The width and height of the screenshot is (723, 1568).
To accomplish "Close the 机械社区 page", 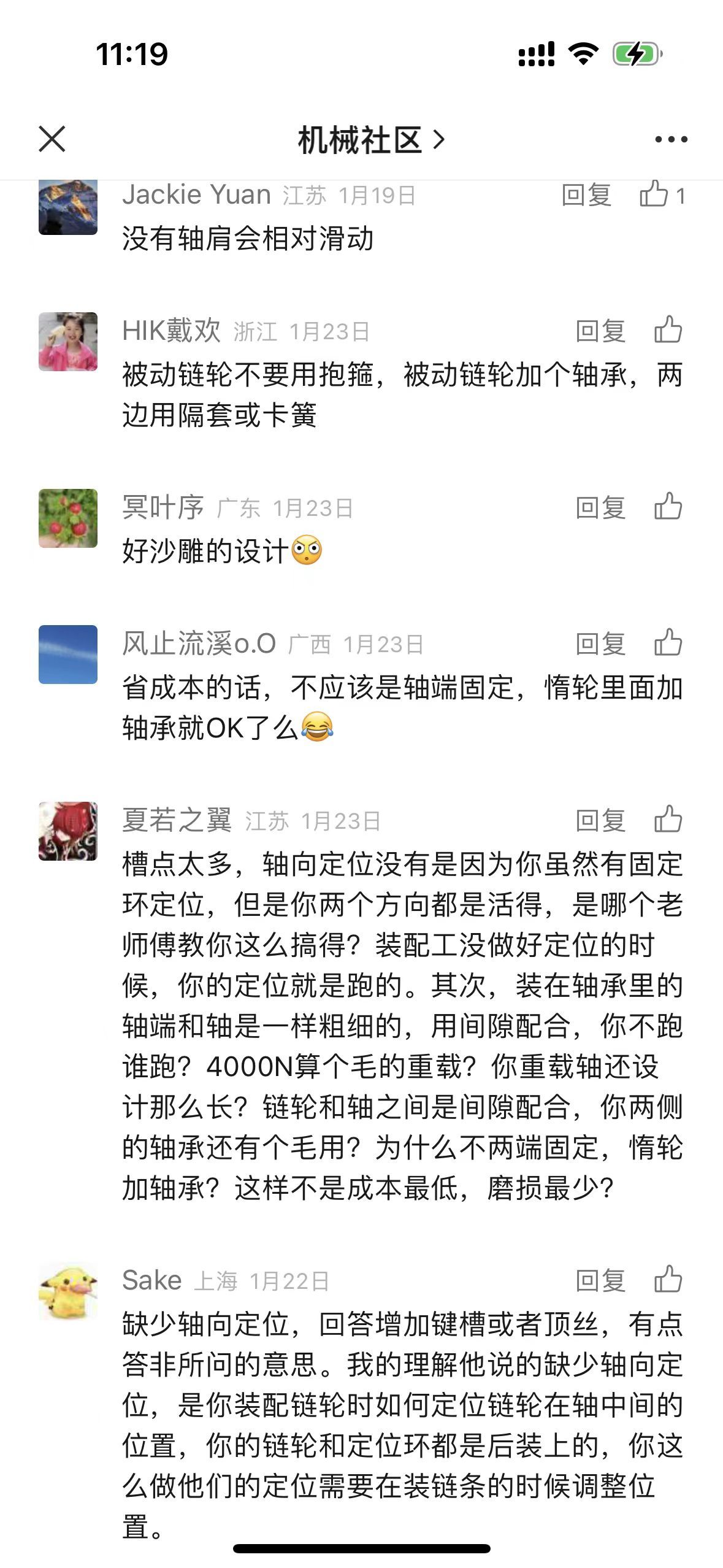I will (52, 139).
